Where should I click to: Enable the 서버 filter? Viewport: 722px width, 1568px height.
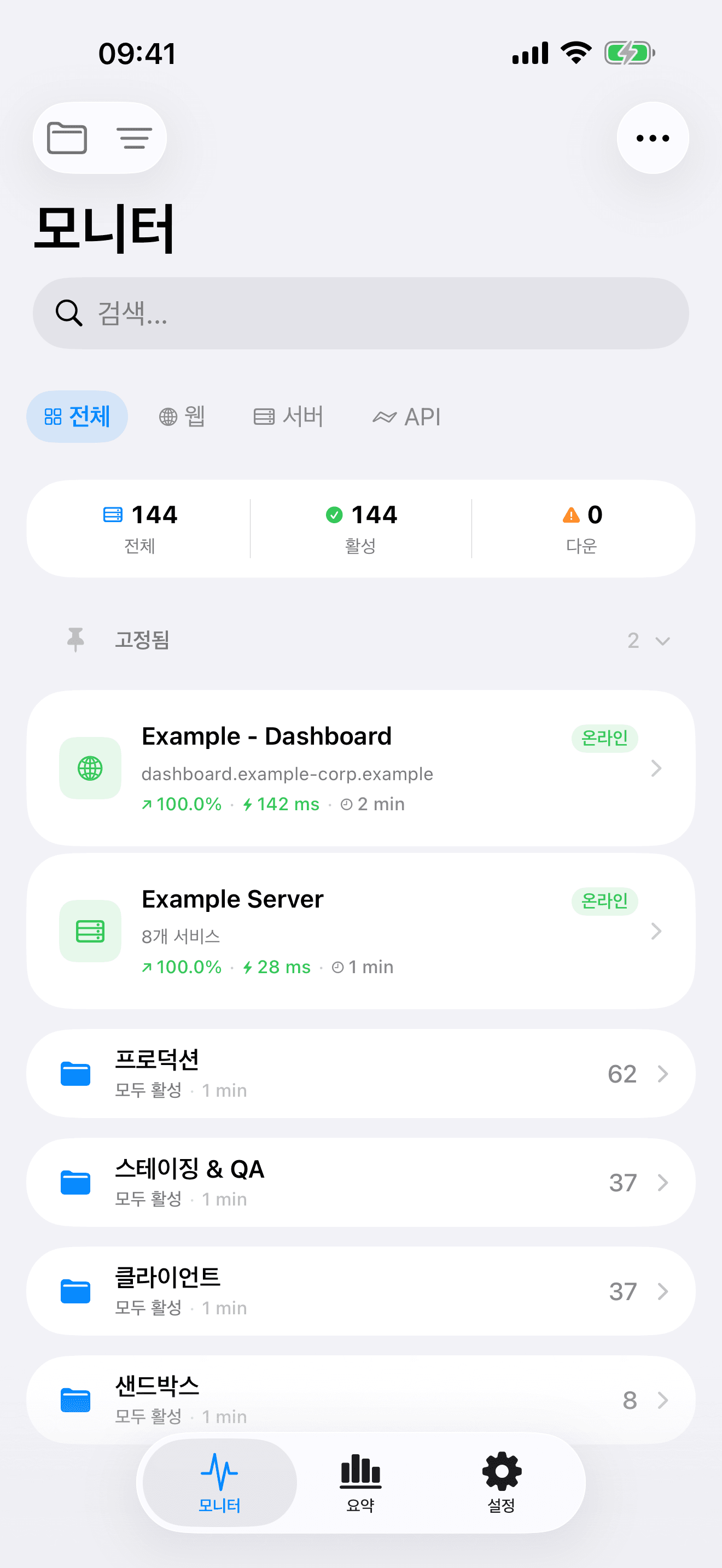288,417
